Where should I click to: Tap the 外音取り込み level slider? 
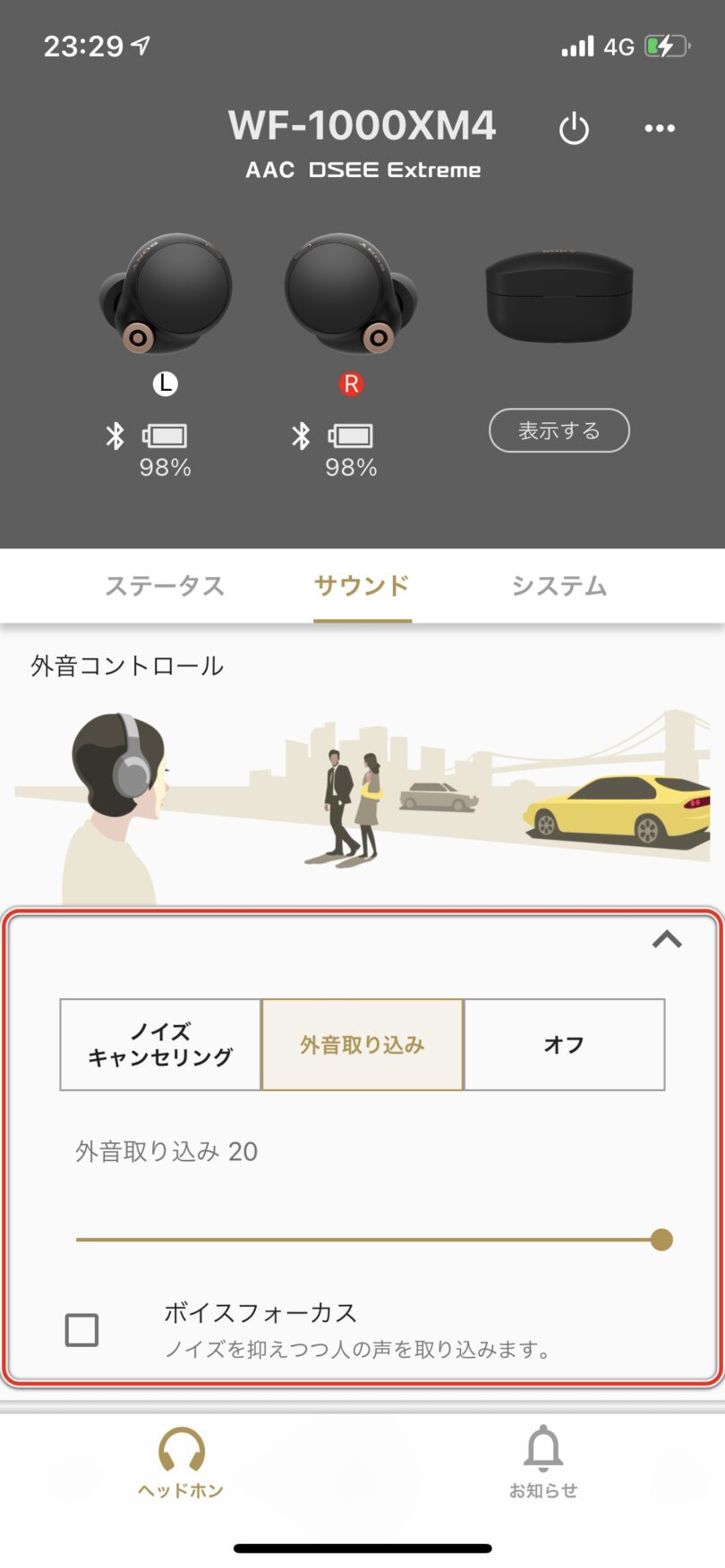(x=369, y=1240)
